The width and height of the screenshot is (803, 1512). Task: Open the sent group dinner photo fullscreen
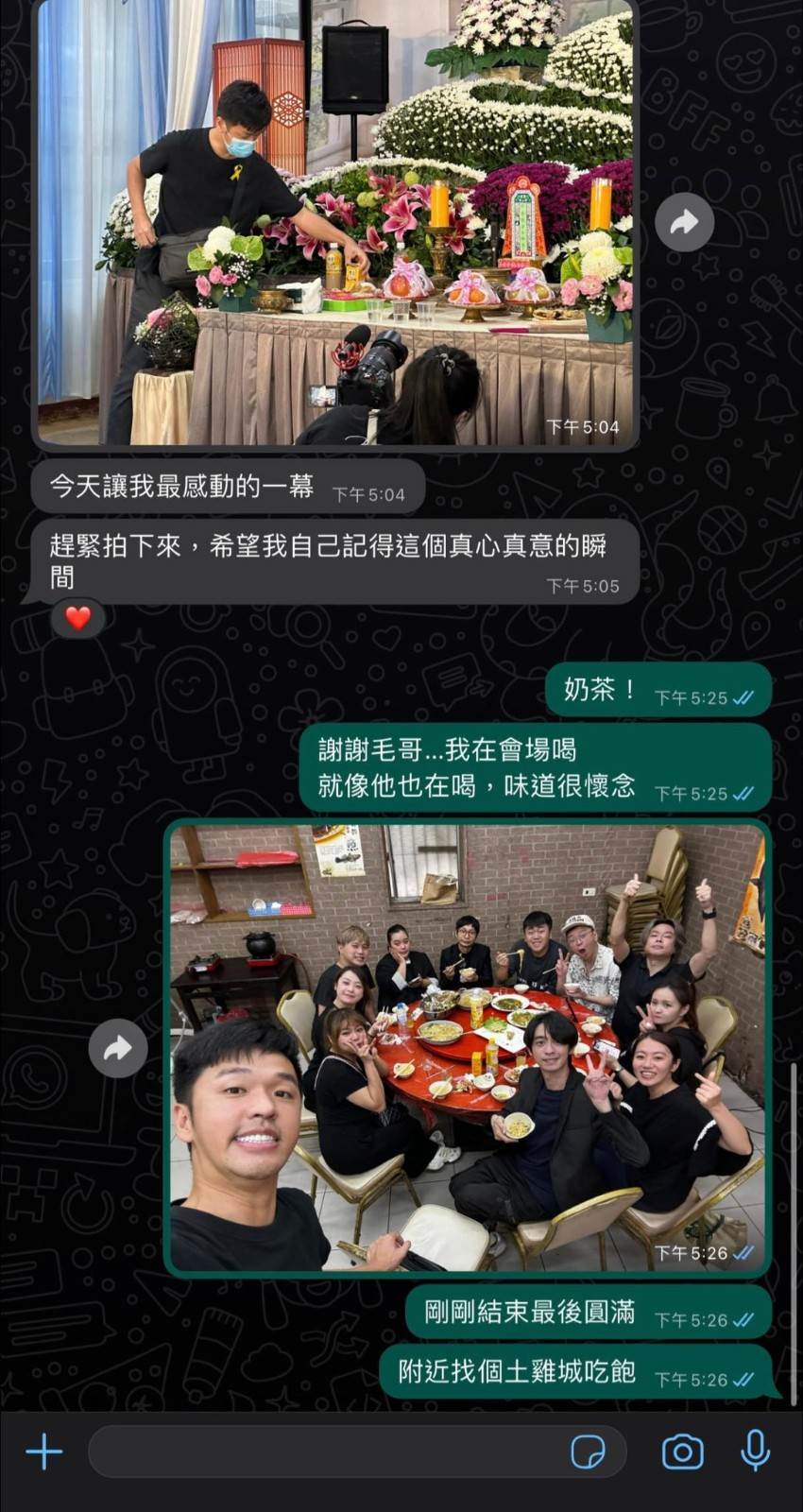[468, 1048]
